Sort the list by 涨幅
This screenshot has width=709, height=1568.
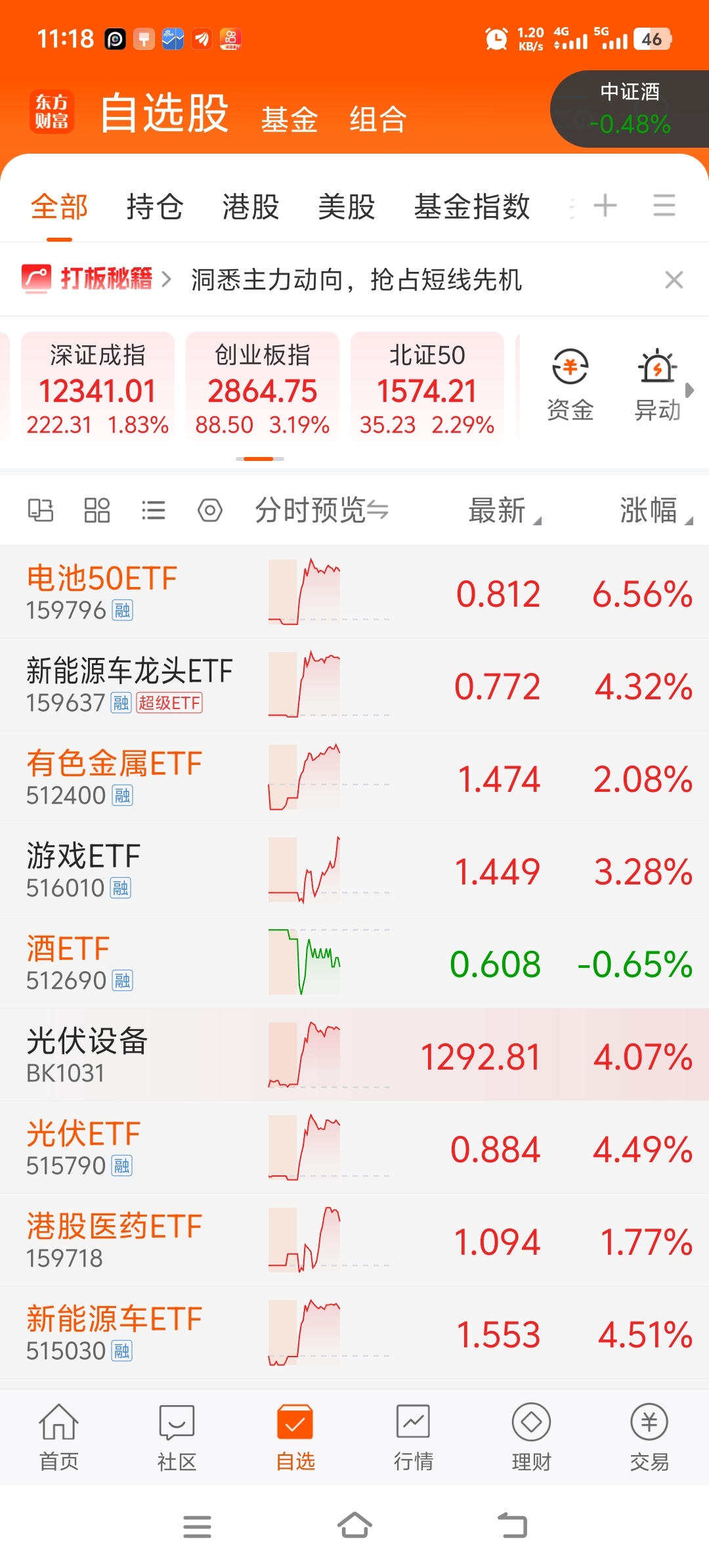point(655,510)
